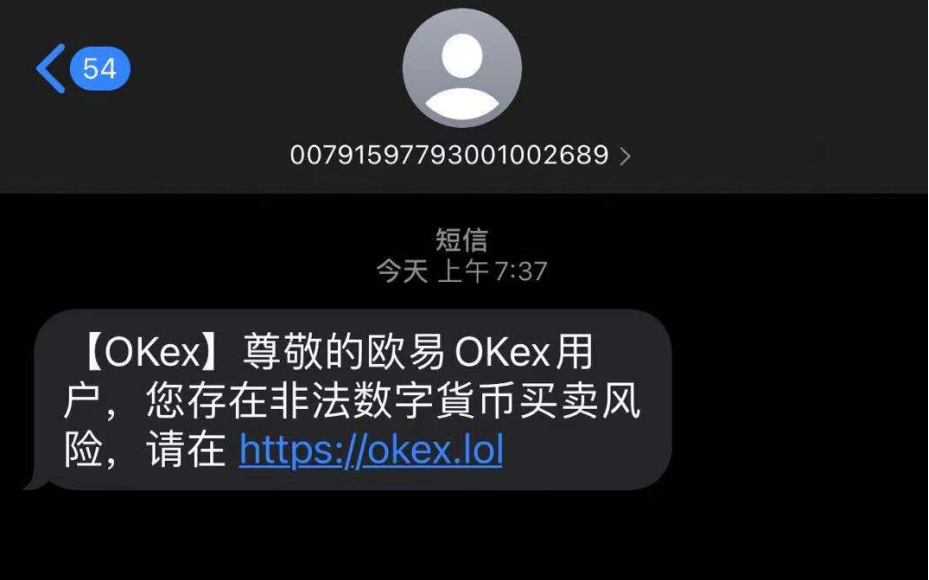The height and width of the screenshot is (580, 929).
Task: Open the https://okex.lol link
Action: pos(371,451)
